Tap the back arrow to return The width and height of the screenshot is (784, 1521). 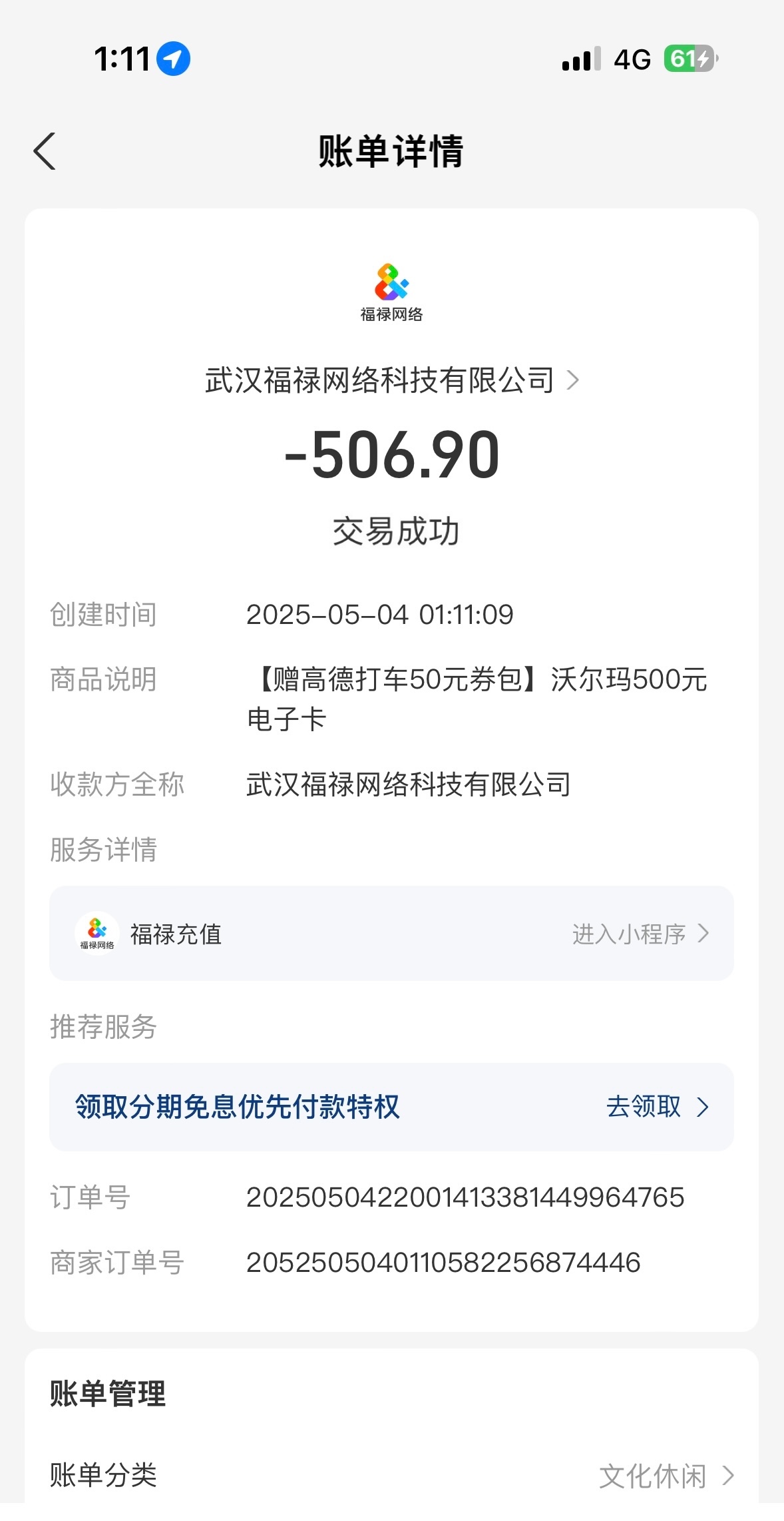coord(44,152)
